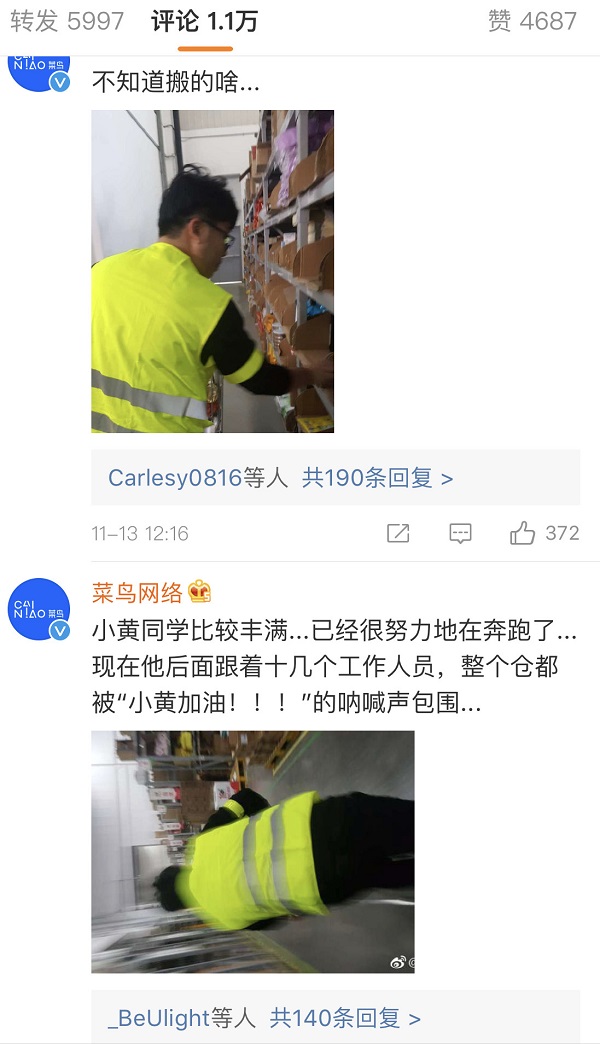Repost the 11-13 12:16 comment

pos(398,533)
